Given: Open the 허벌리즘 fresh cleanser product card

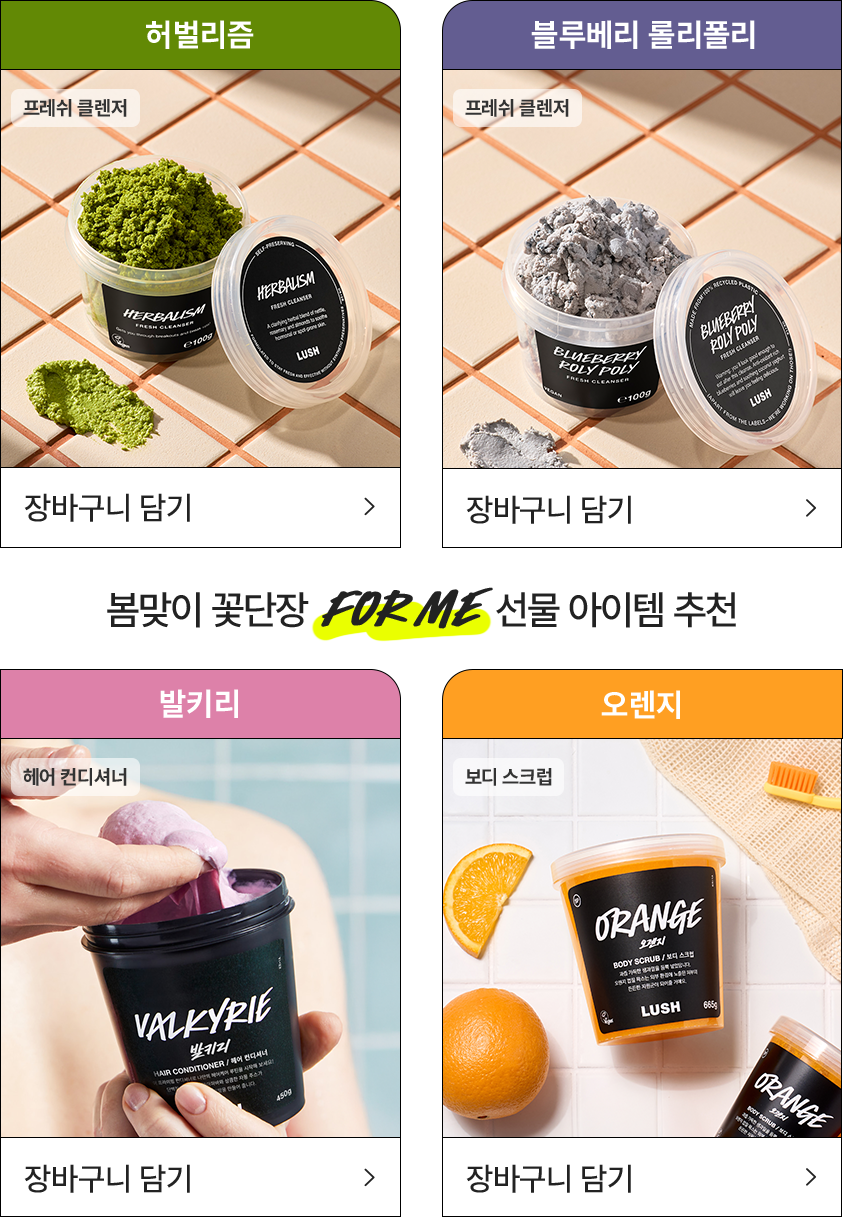Looking at the screenshot, I should pos(200,270).
